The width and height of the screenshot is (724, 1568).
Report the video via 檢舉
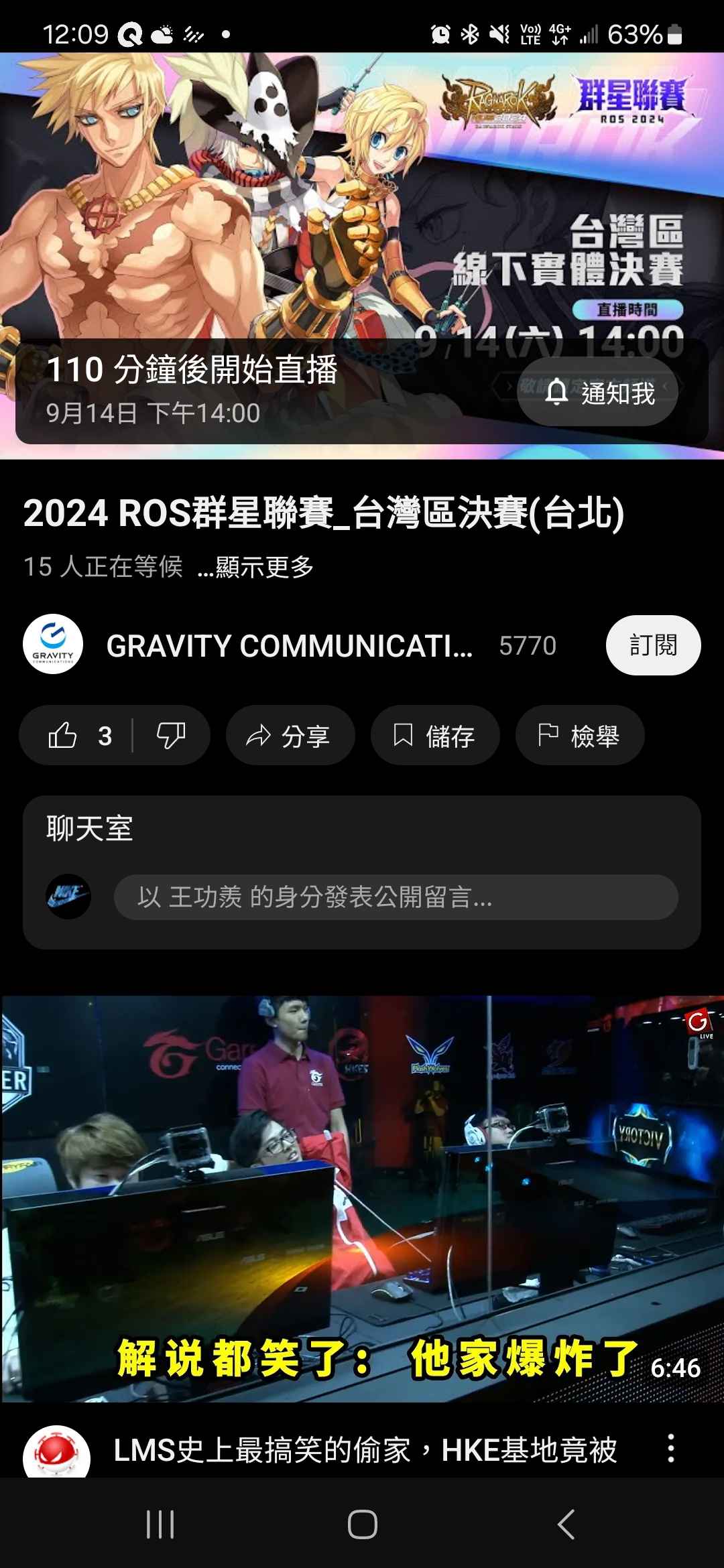[x=580, y=736]
